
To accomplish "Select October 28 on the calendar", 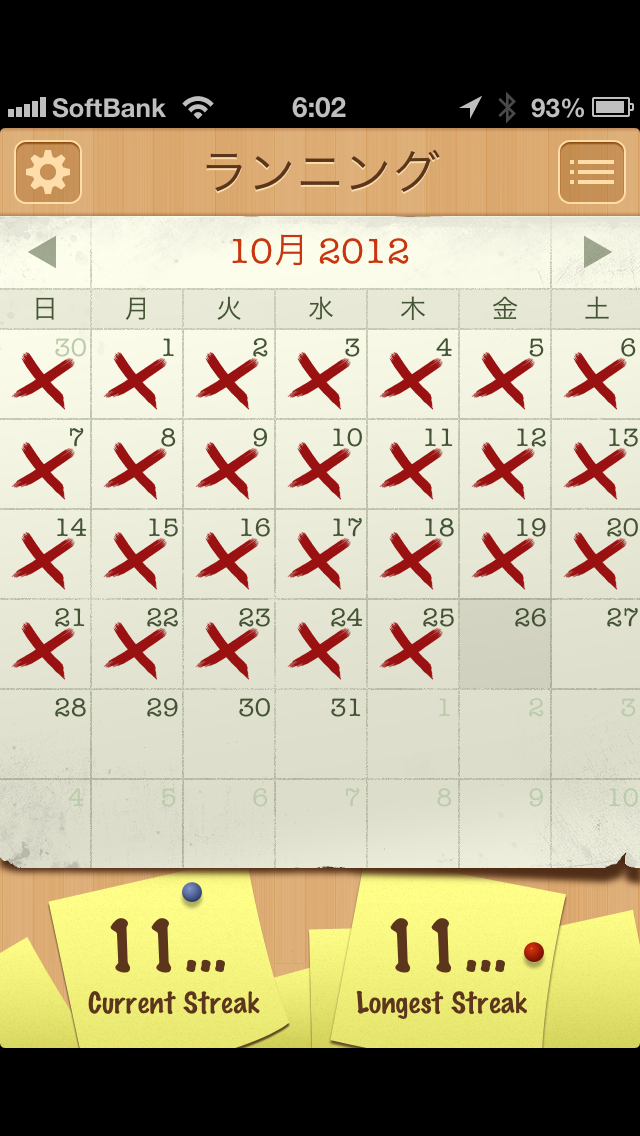I will [46, 735].
